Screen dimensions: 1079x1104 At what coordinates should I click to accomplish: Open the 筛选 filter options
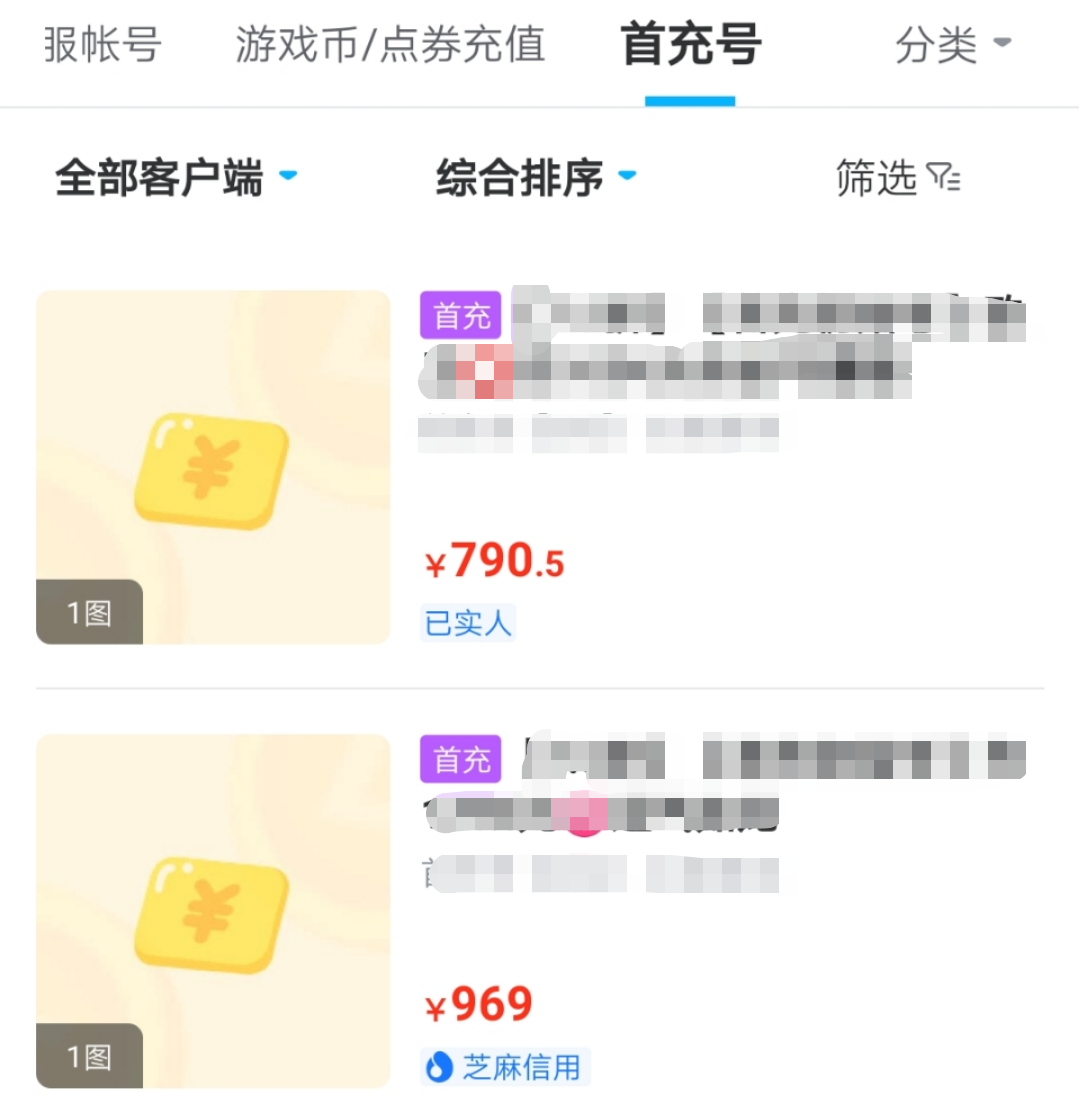[x=897, y=179]
